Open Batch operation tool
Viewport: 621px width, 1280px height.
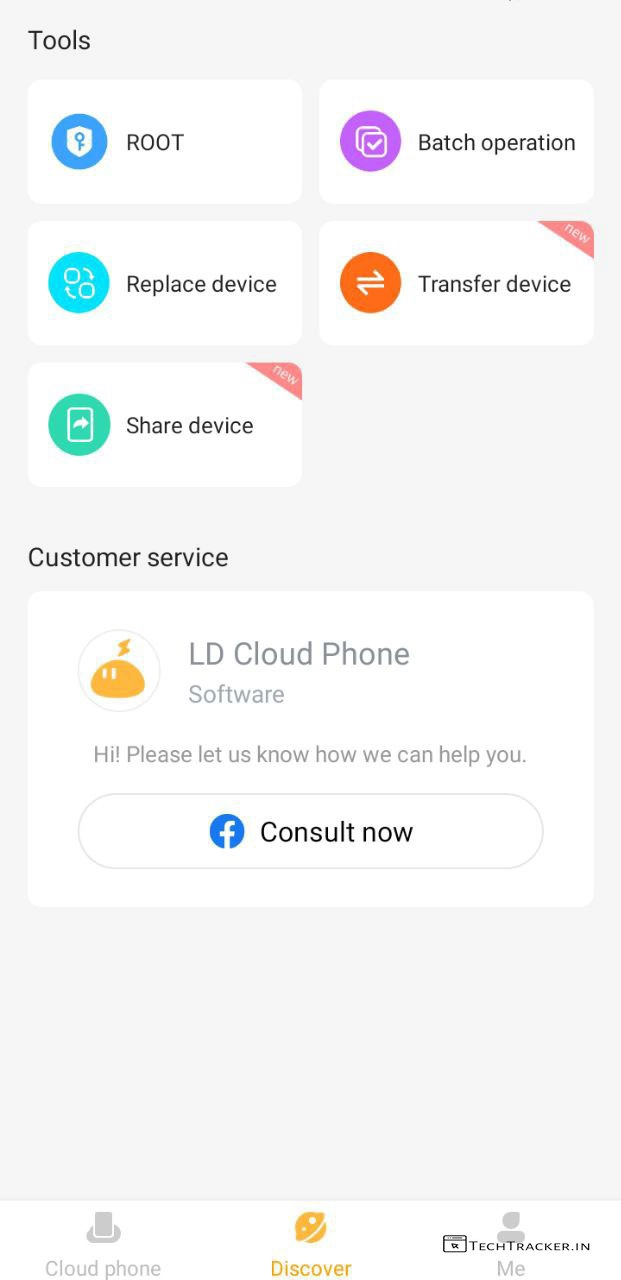(x=456, y=142)
